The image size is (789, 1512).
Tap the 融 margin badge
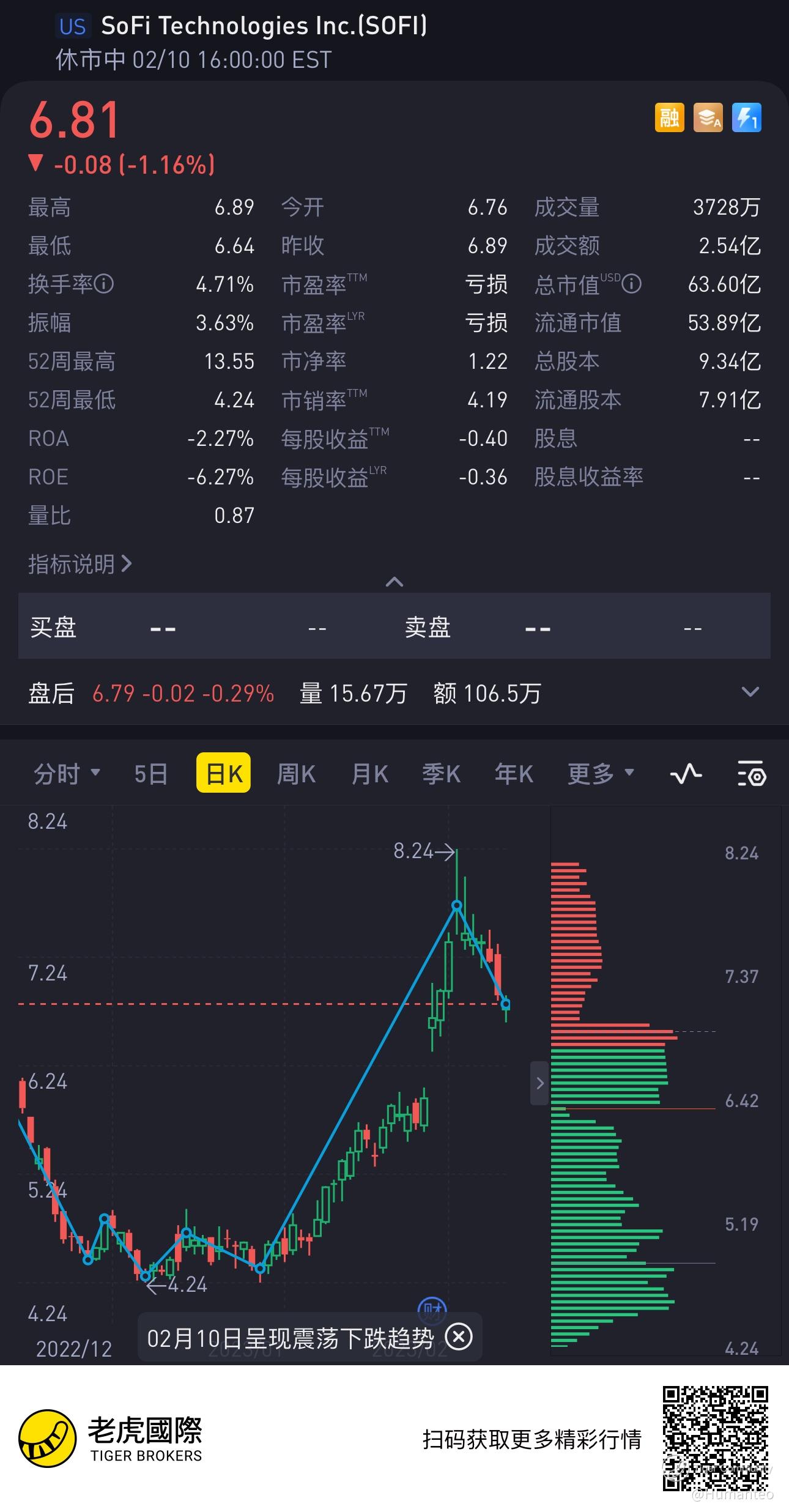tap(669, 117)
